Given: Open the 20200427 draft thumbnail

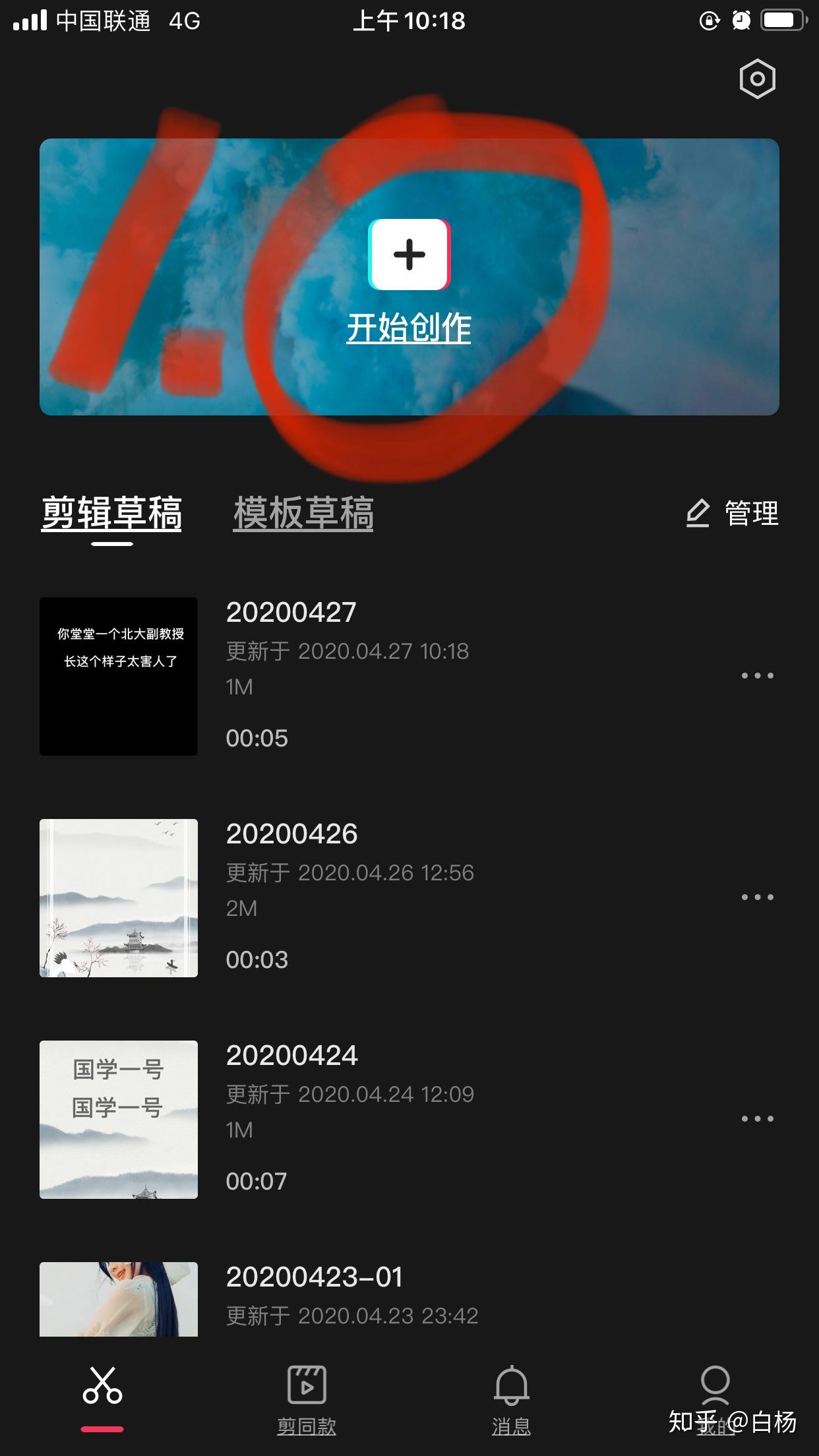Looking at the screenshot, I should tap(118, 675).
